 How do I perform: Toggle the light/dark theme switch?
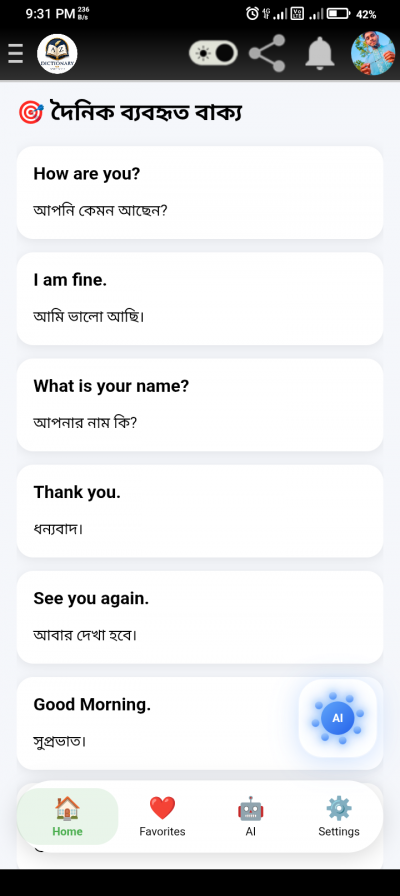[213, 53]
